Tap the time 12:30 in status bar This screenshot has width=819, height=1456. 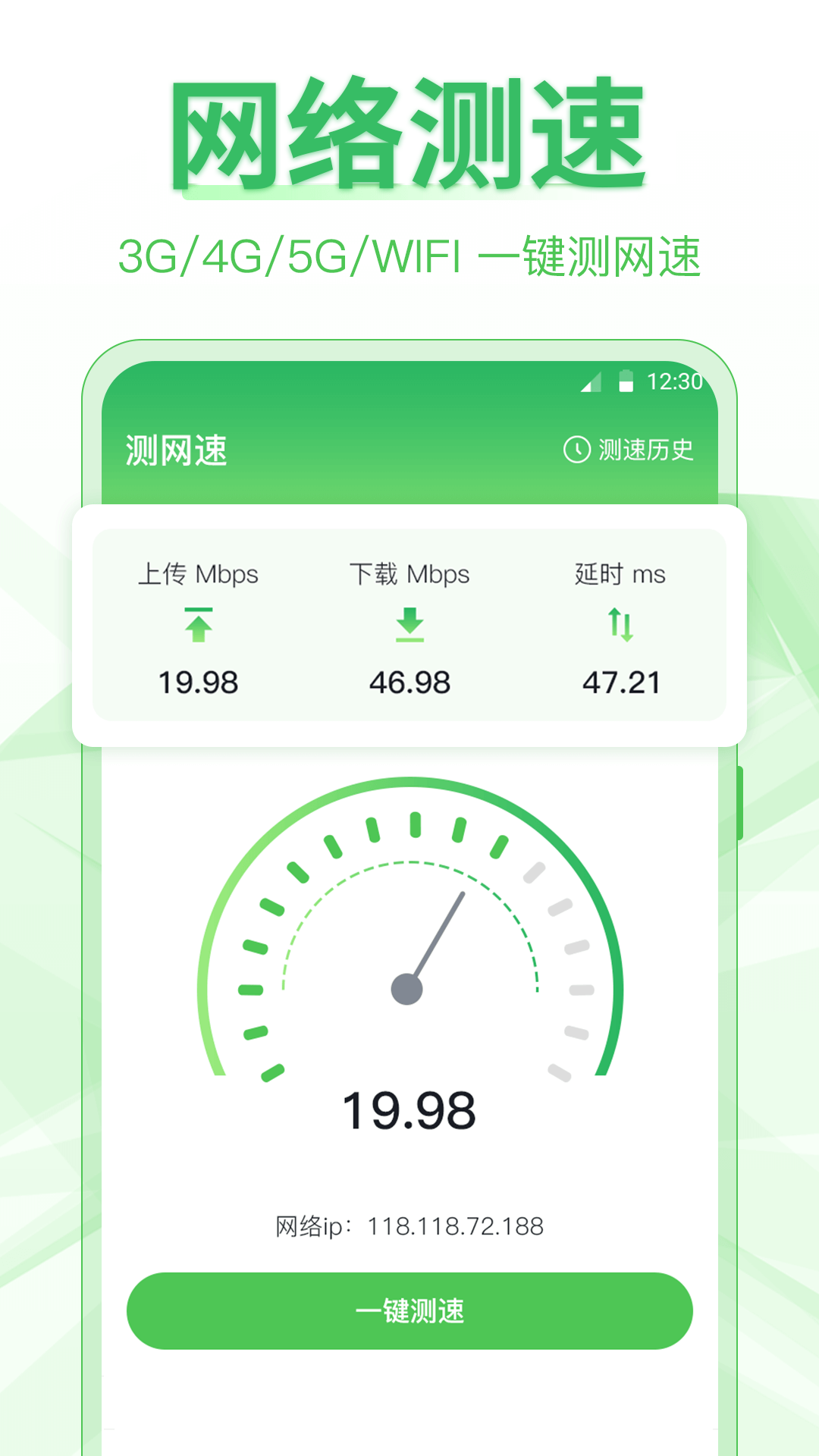[673, 383]
